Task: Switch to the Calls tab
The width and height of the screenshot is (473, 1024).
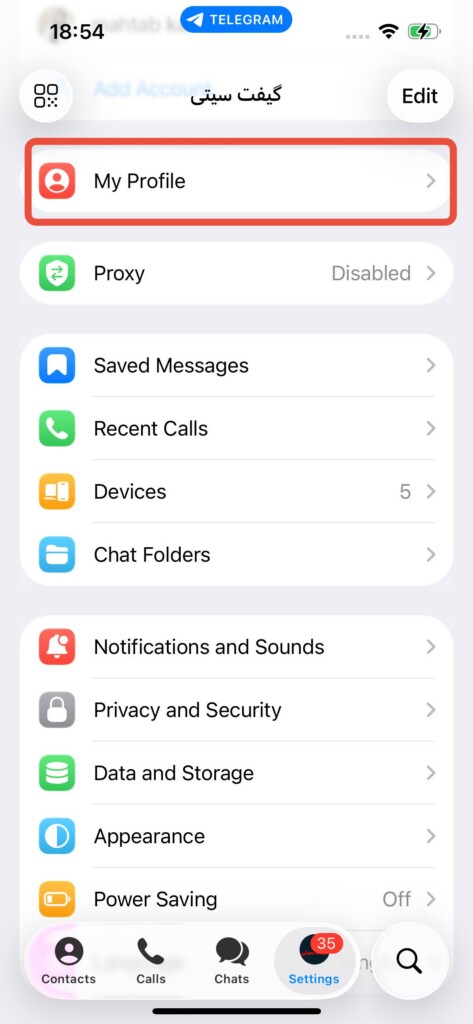Action: pyautogui.click(x=151, y=960)
